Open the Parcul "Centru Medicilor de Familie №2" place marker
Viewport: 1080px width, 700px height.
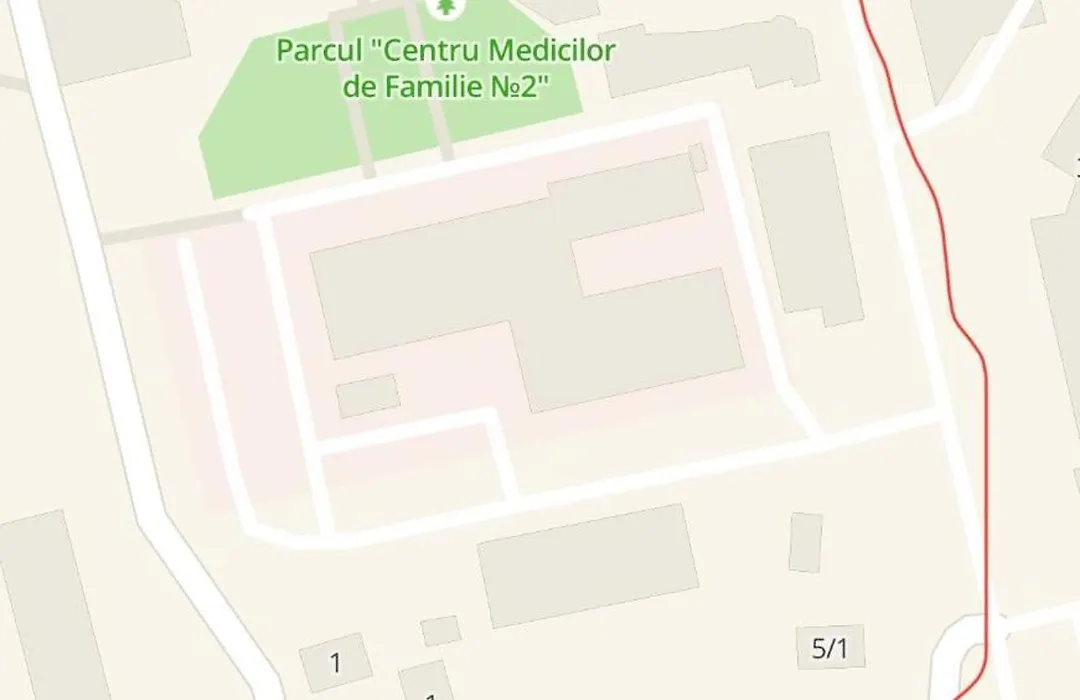445,8
